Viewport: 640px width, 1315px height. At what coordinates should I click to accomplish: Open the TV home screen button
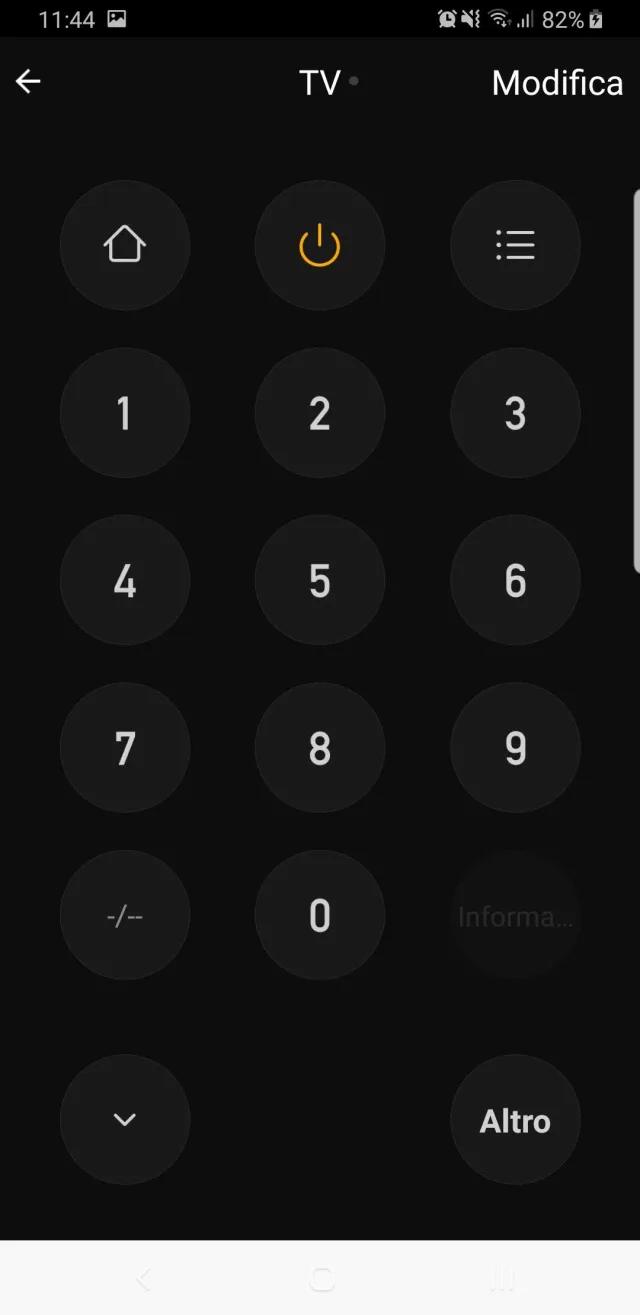coord(125,245)
